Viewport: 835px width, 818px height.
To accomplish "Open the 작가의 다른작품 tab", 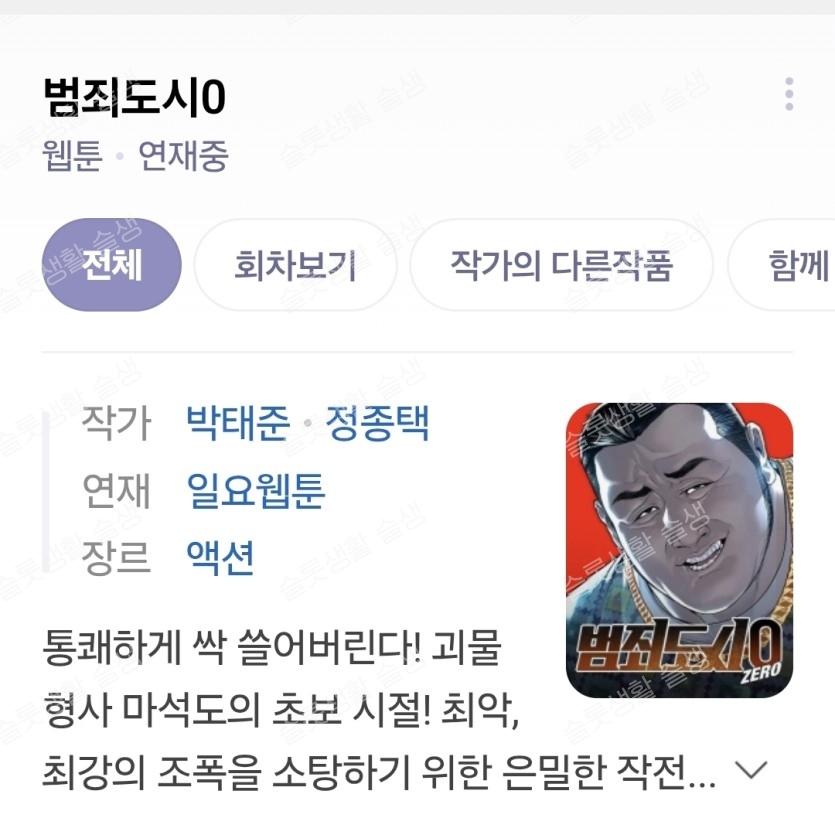I will [x=561, y=266].
